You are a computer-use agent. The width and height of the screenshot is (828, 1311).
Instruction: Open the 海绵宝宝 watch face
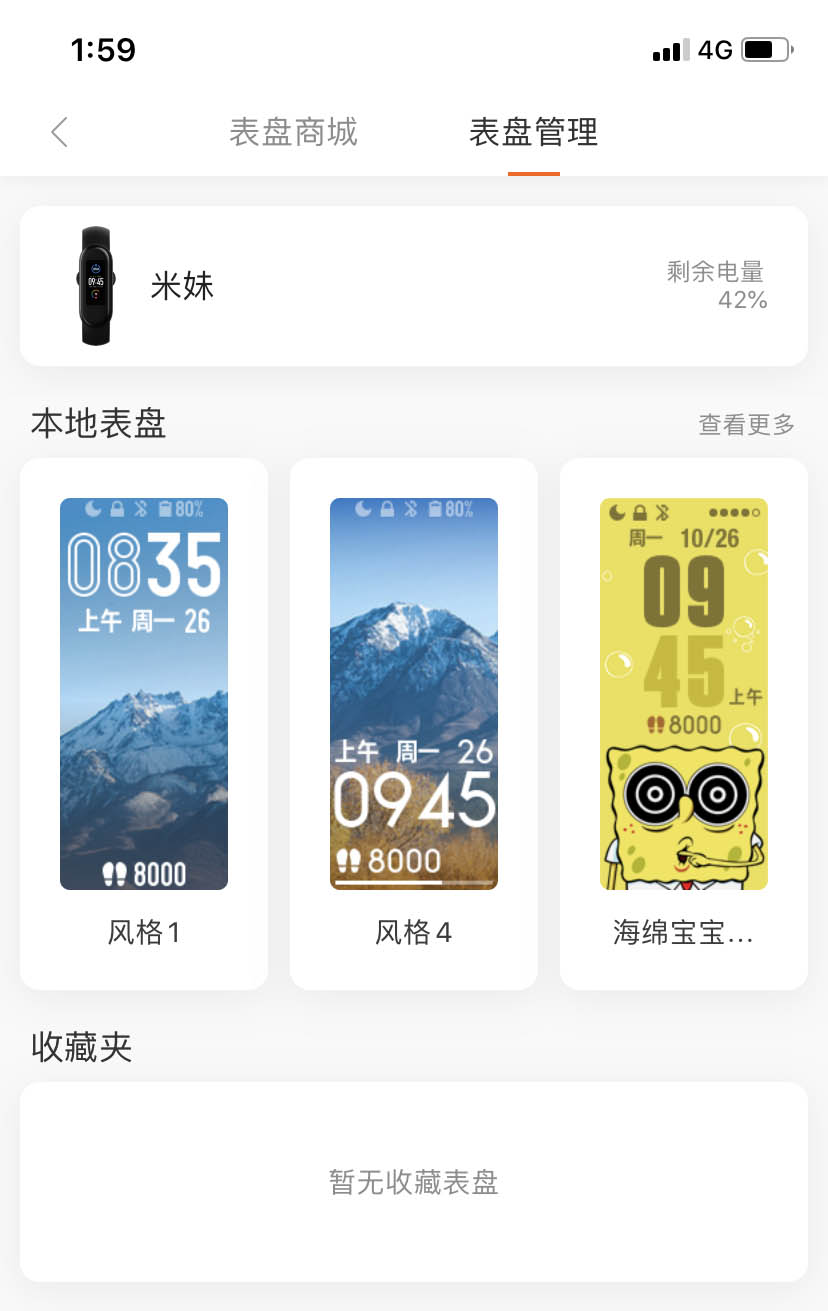click(683, 722)
